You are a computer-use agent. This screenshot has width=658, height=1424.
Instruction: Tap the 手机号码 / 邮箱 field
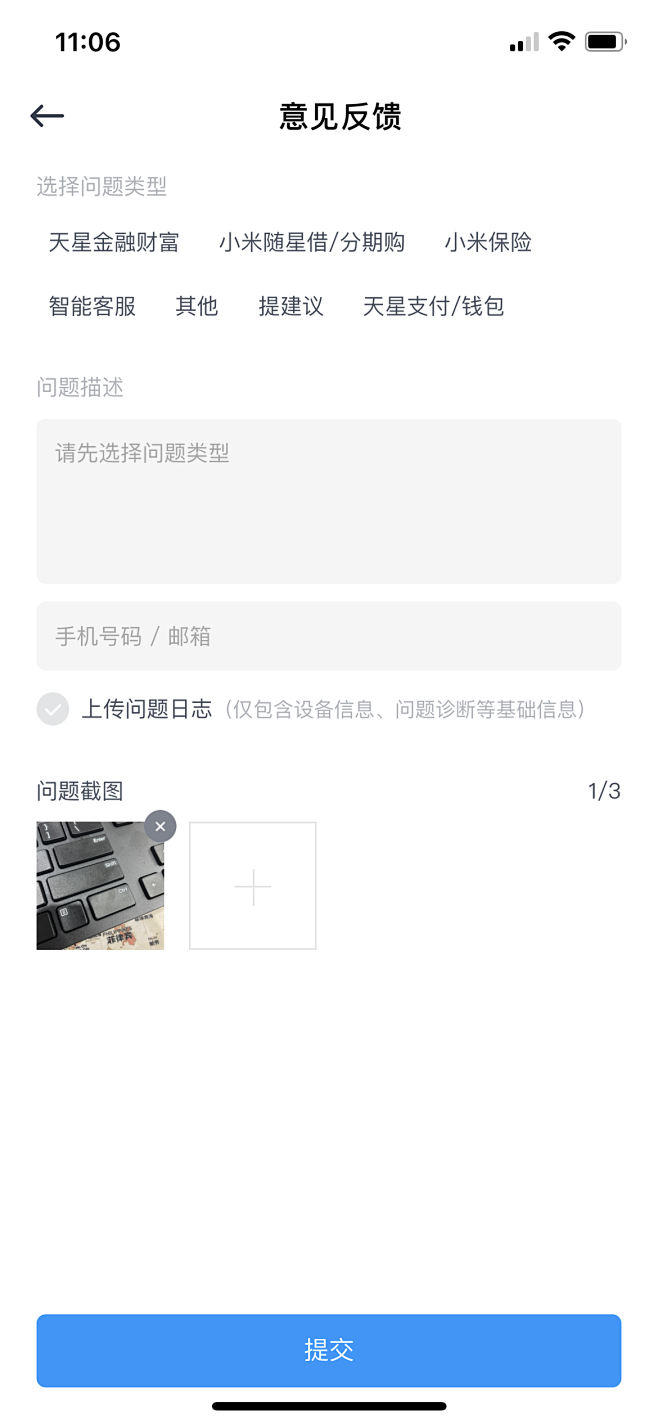click(x=329, y=636)
